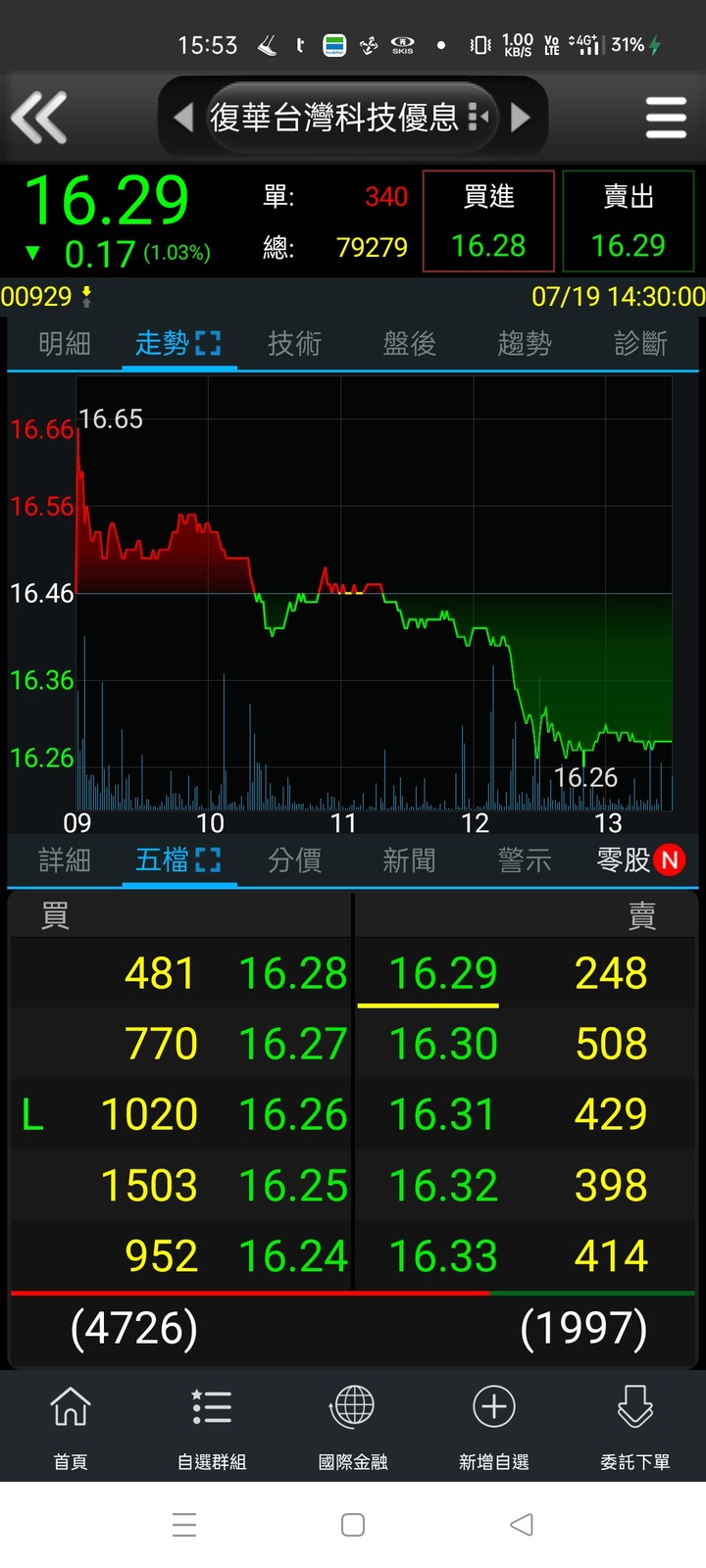Image resolution: width=706 pixels, height=1568 pixels.
Task: Switch to the previous stock with left arrow
Action: point(183,118)
